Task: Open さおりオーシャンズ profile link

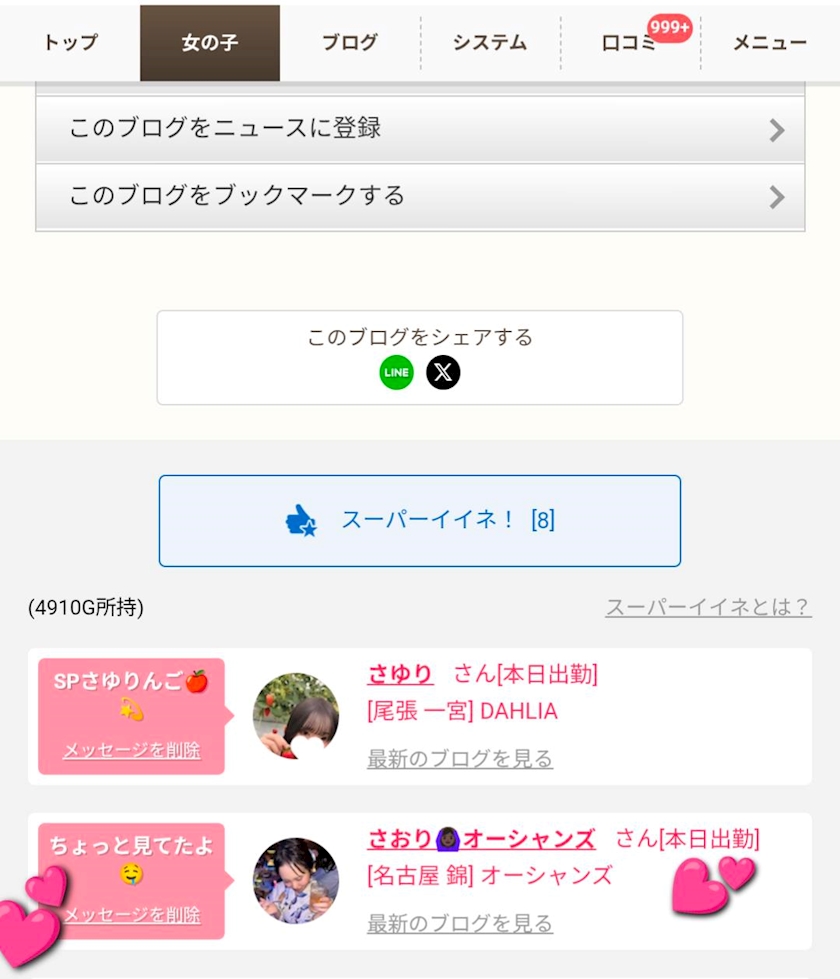Action: click(x=481, y=839)
